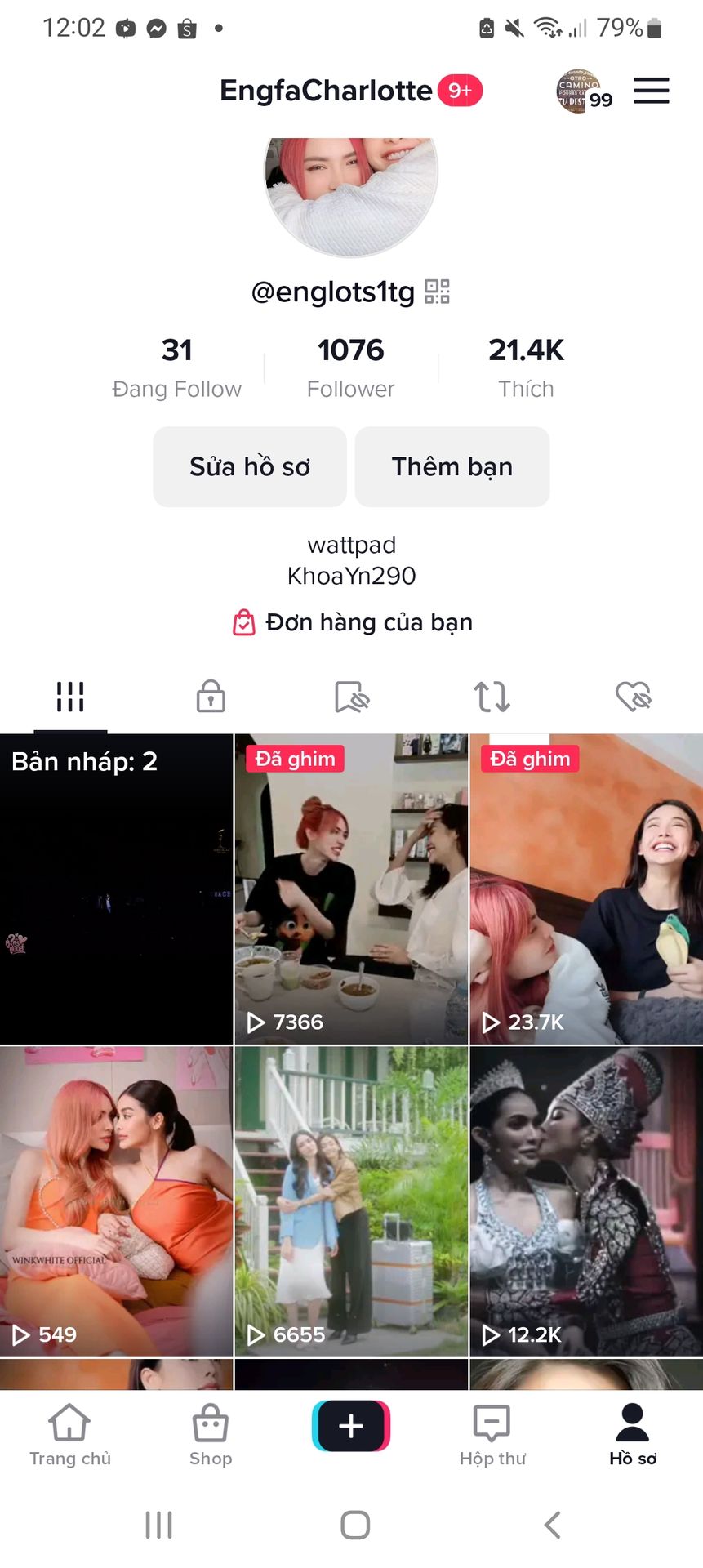Tap Sửa hồ sơ button

coord(250,466)
